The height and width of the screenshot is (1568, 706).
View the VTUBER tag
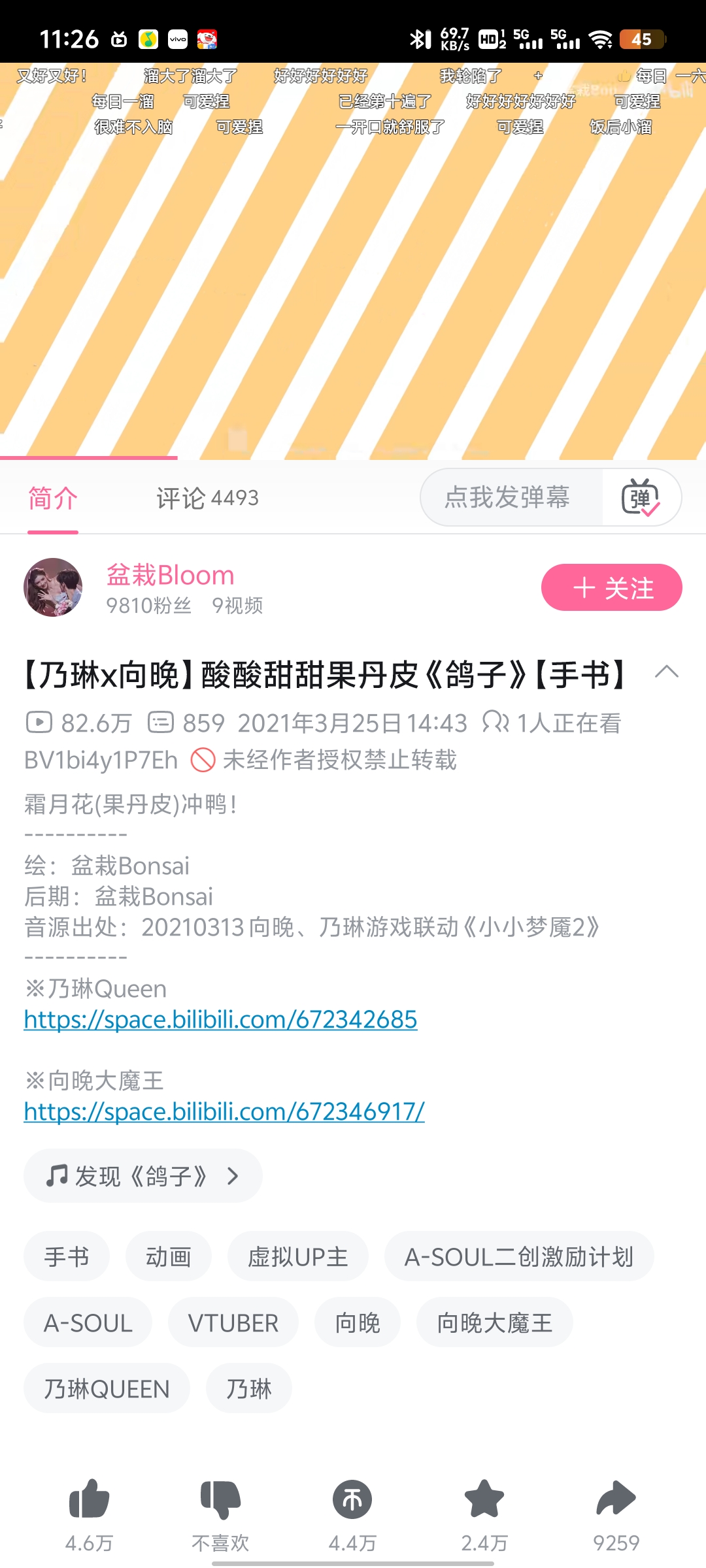pos(233,1323)
